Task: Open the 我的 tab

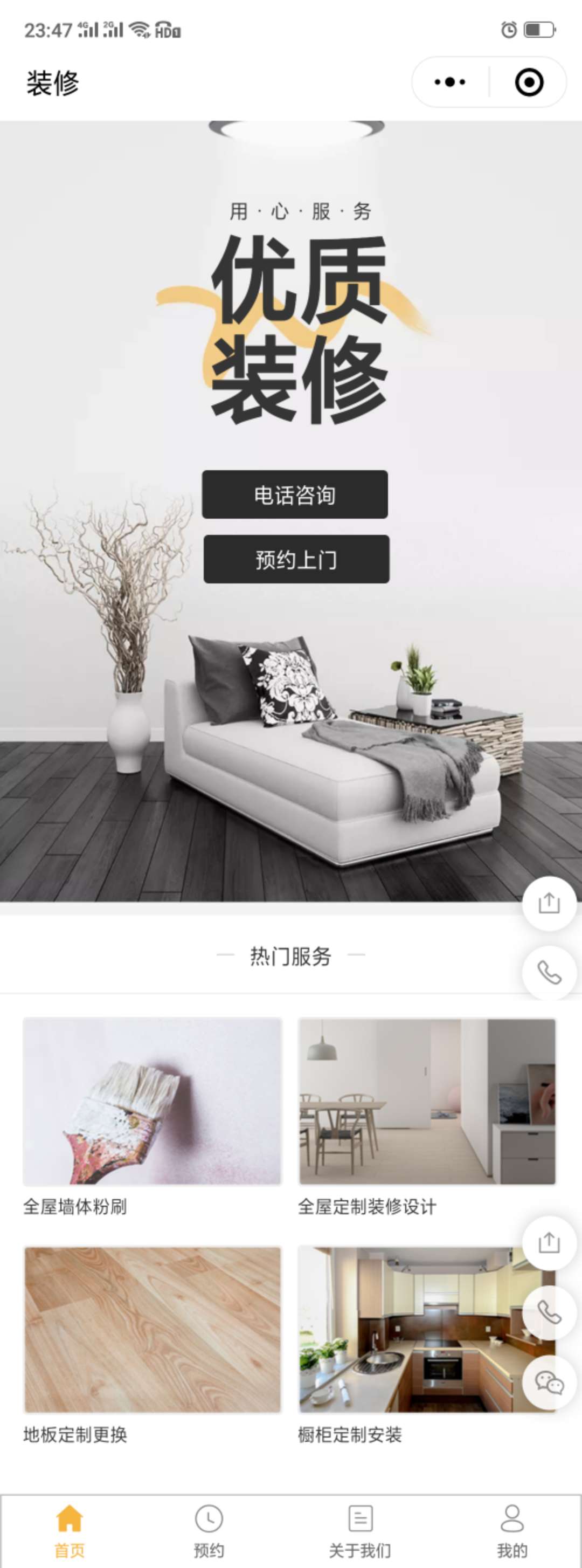Action: [511, 1530]
